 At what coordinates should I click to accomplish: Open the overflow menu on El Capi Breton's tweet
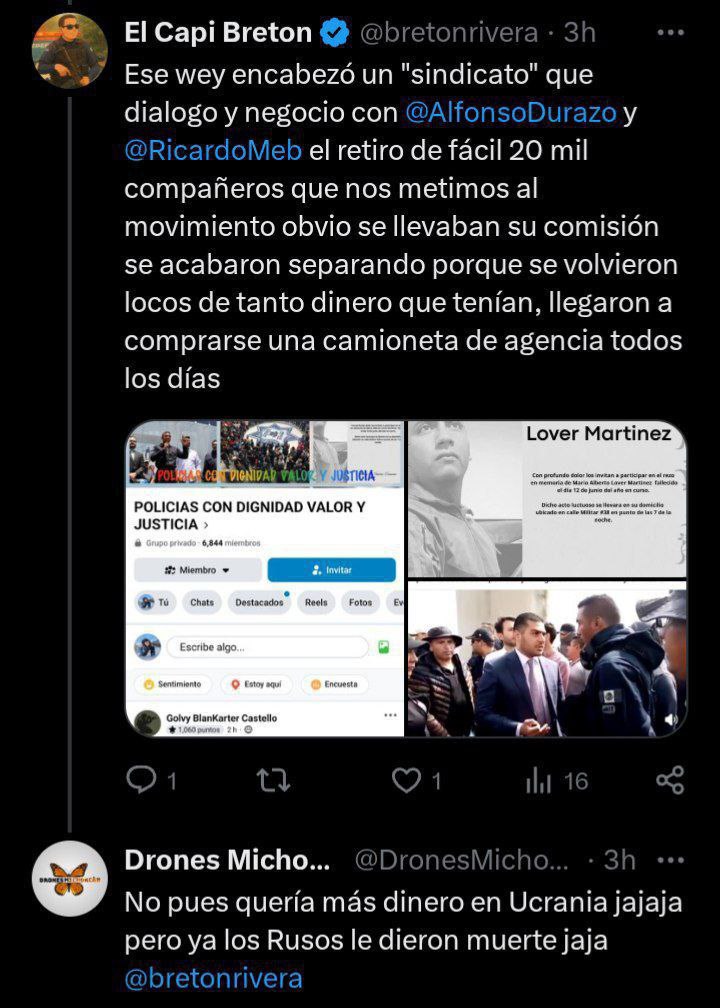pyautogui.click(x=664, y=32)
